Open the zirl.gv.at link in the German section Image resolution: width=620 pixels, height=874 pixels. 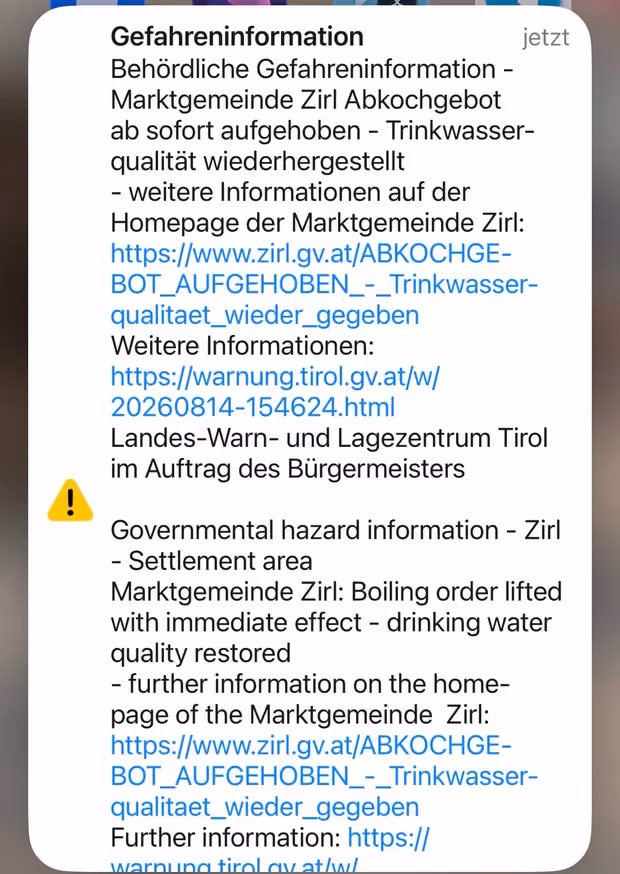[324, 284]
